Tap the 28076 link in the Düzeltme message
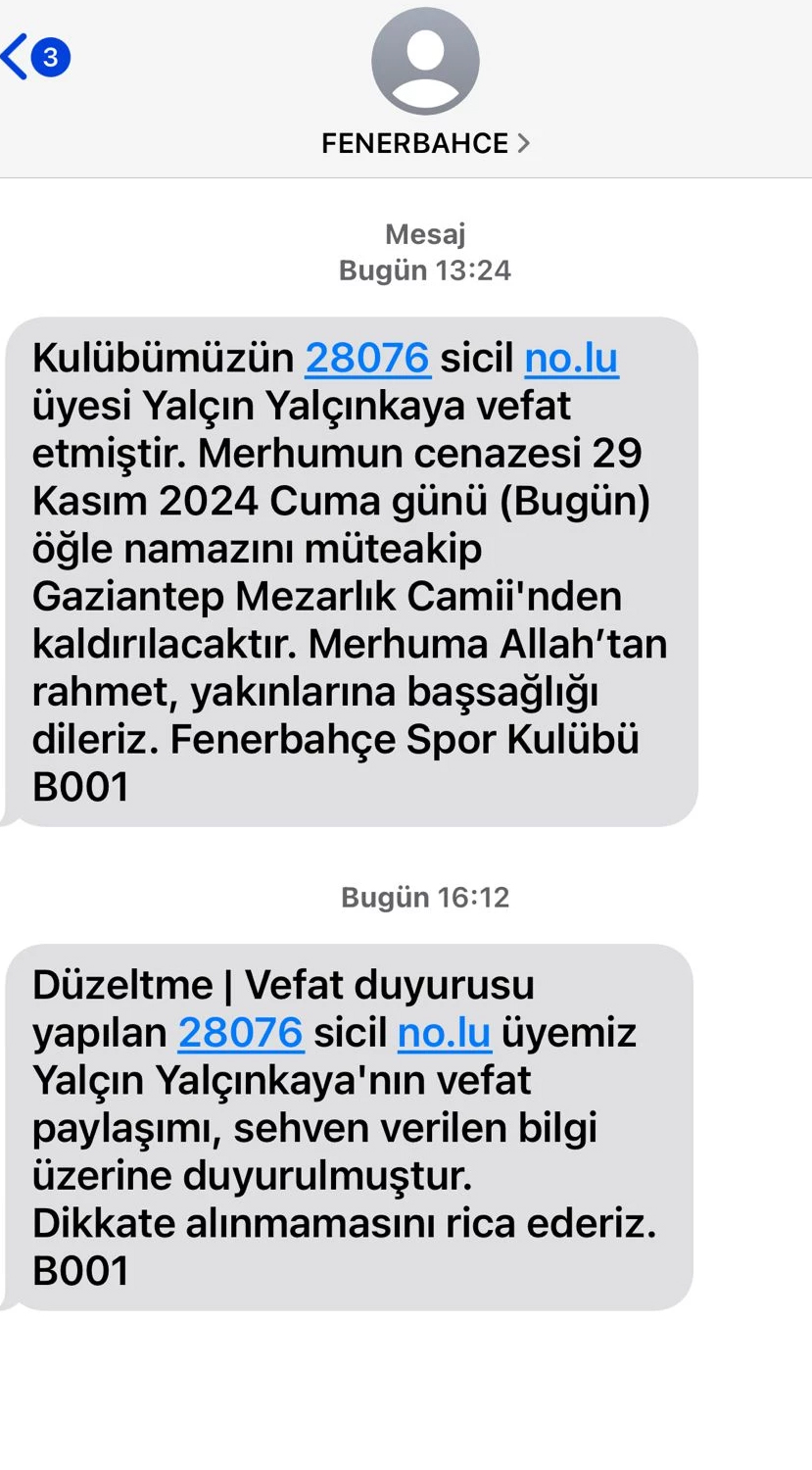Screen dimensions: 812x1470 tap(241, 1032)
